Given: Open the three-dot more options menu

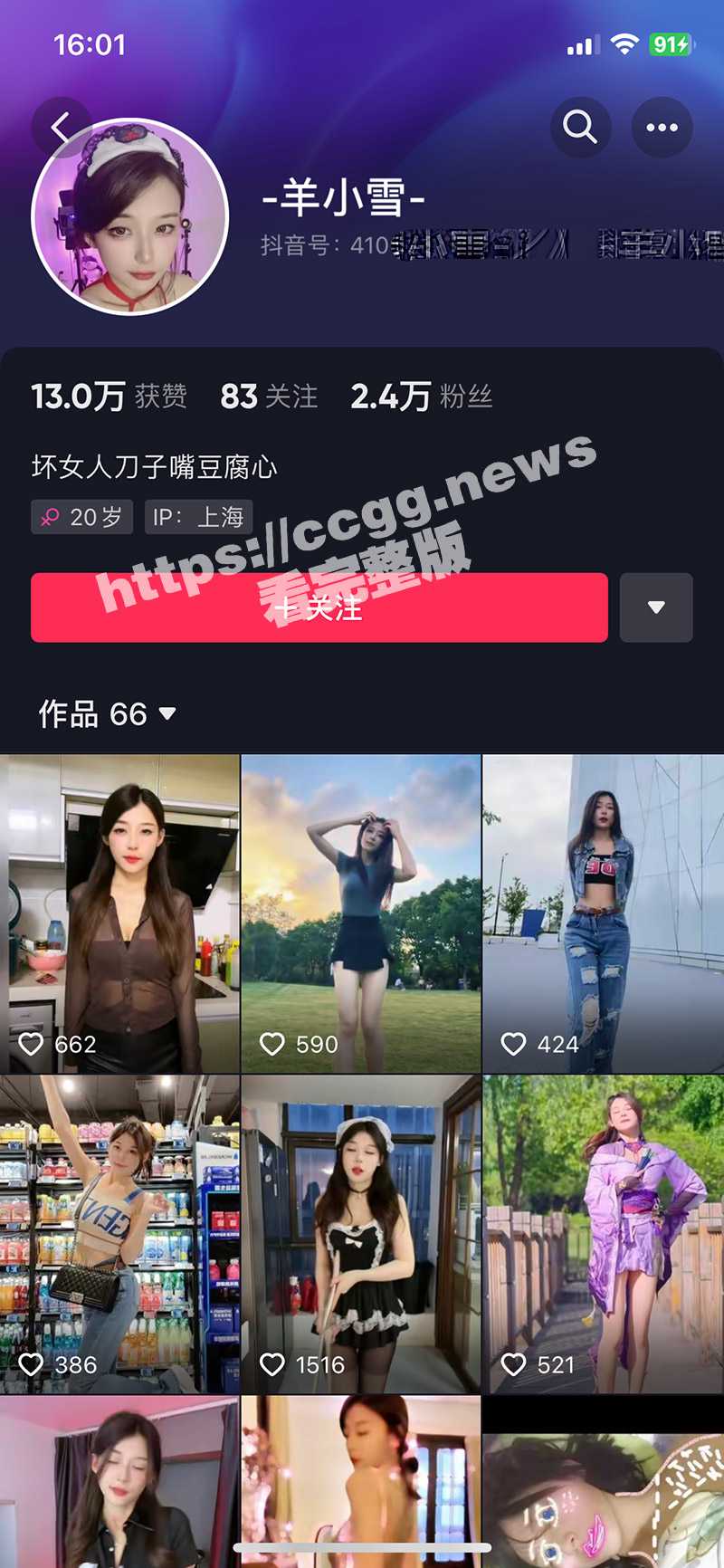Looking at the screenshot, I should tap(662, 127).
